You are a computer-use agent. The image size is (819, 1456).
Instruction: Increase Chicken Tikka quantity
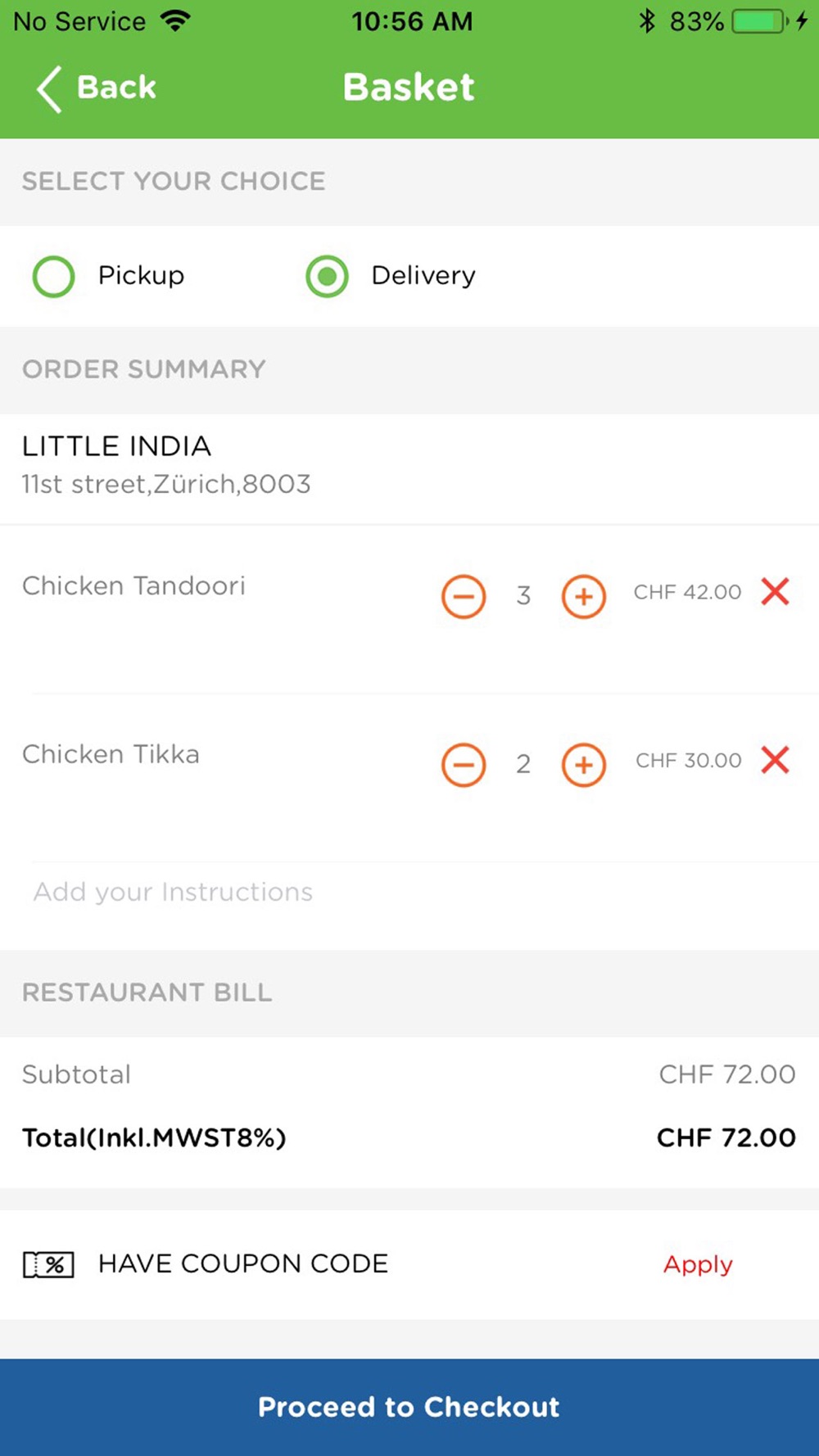(x=584, y=765)
